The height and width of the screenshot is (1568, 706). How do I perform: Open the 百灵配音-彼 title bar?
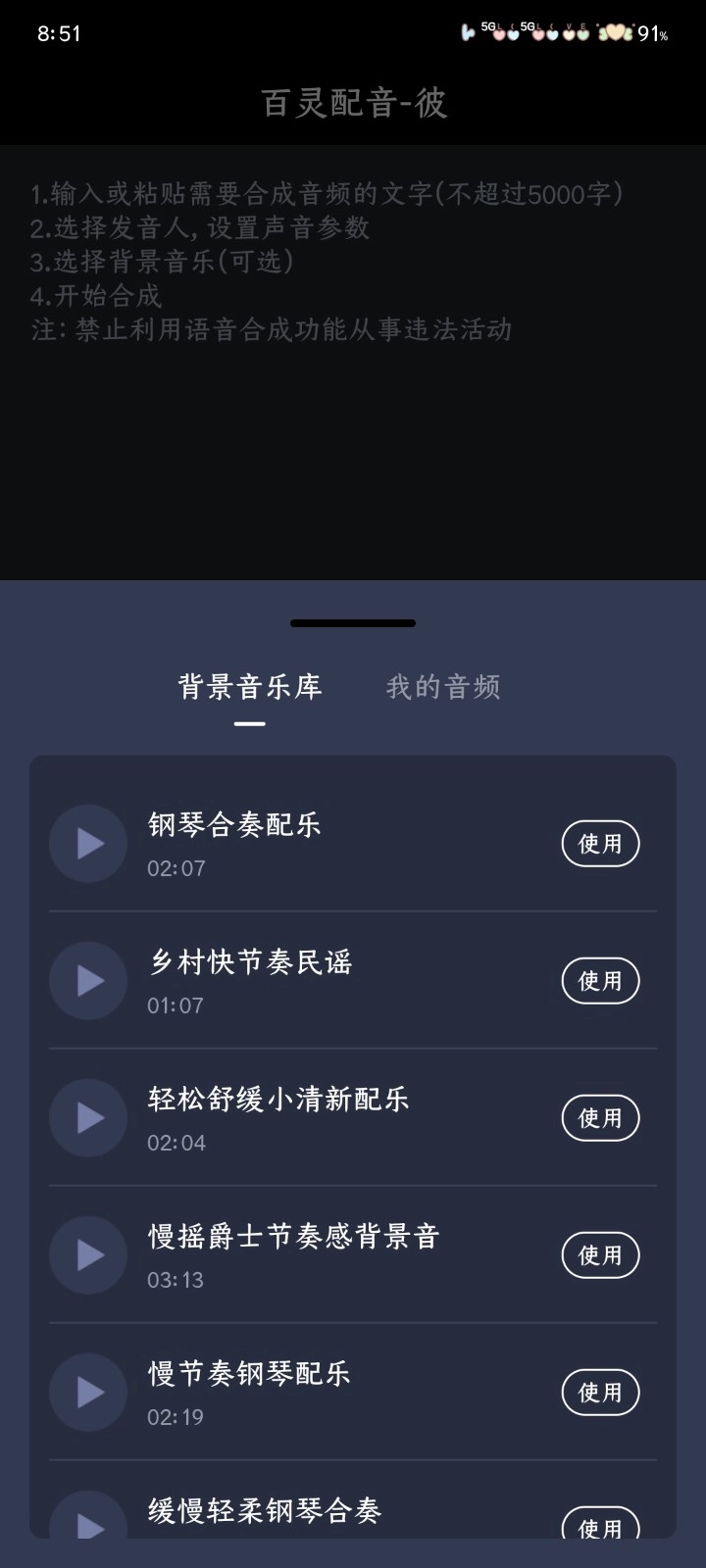(x=353, y=103)
